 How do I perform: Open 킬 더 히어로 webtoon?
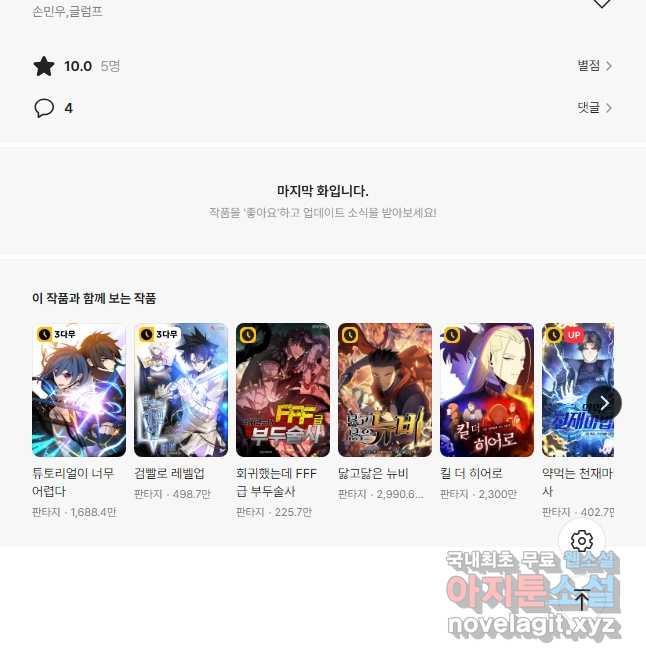487,390
